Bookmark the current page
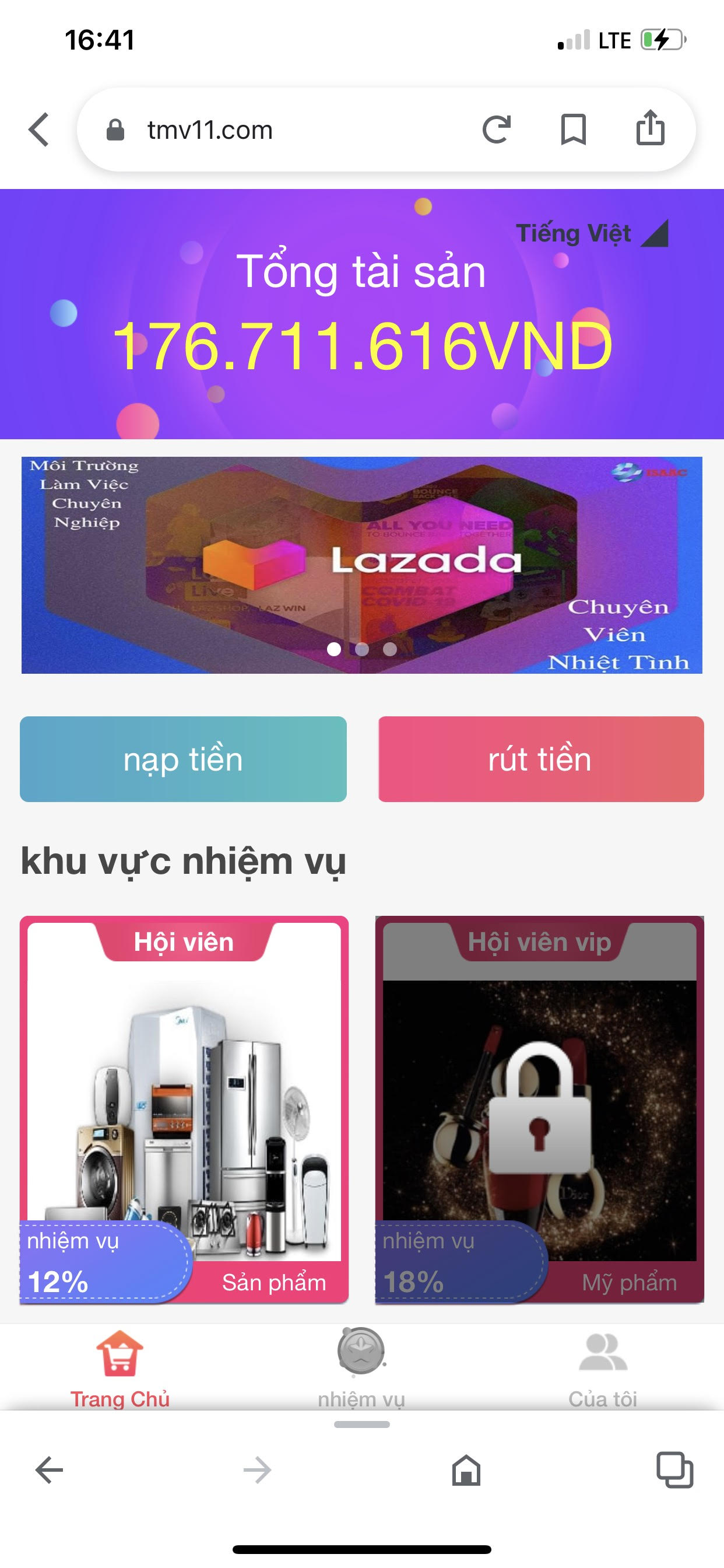724x1568 pixels. point(572,129)
